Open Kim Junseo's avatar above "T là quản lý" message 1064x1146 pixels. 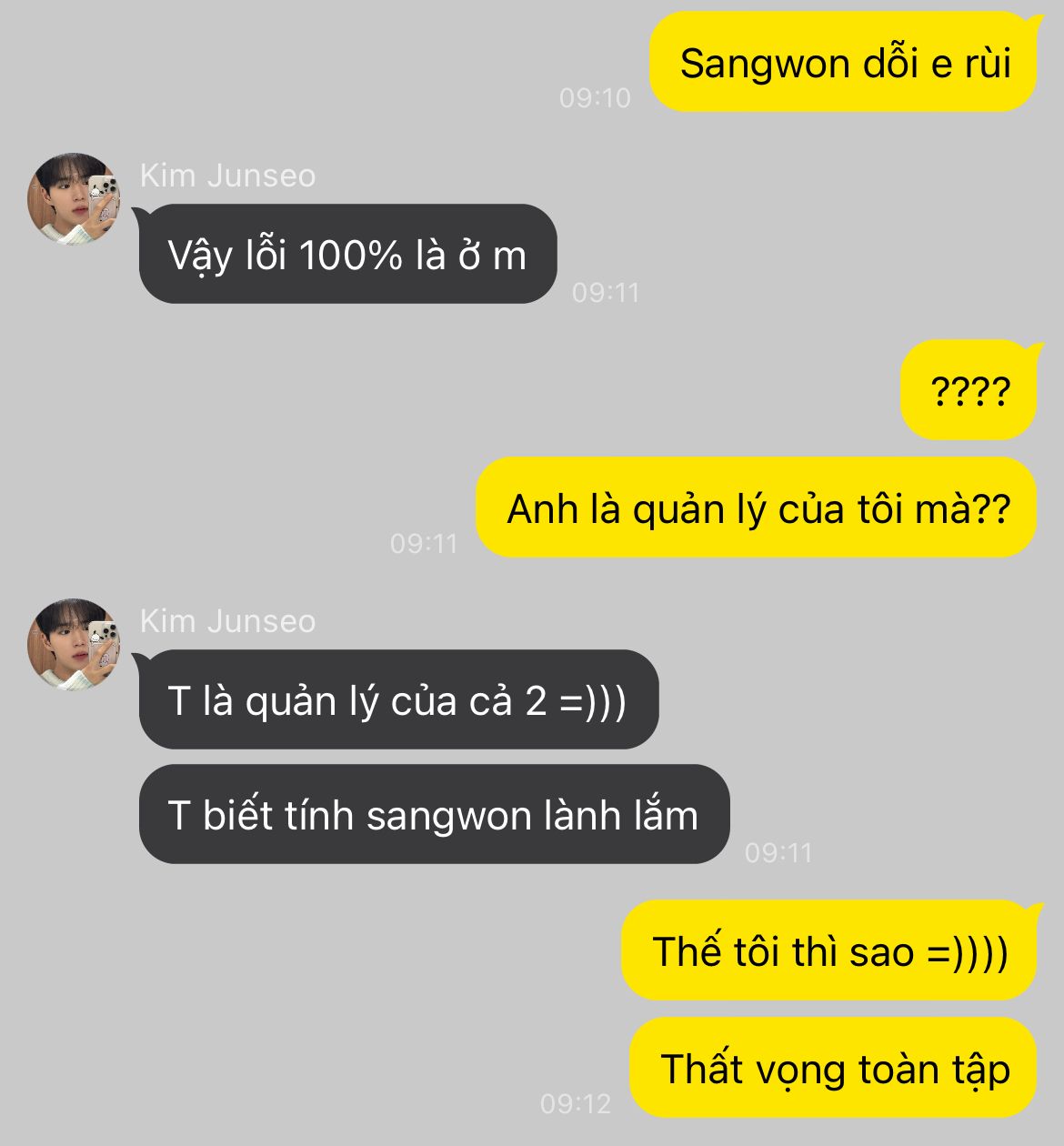tap(75, 645)
